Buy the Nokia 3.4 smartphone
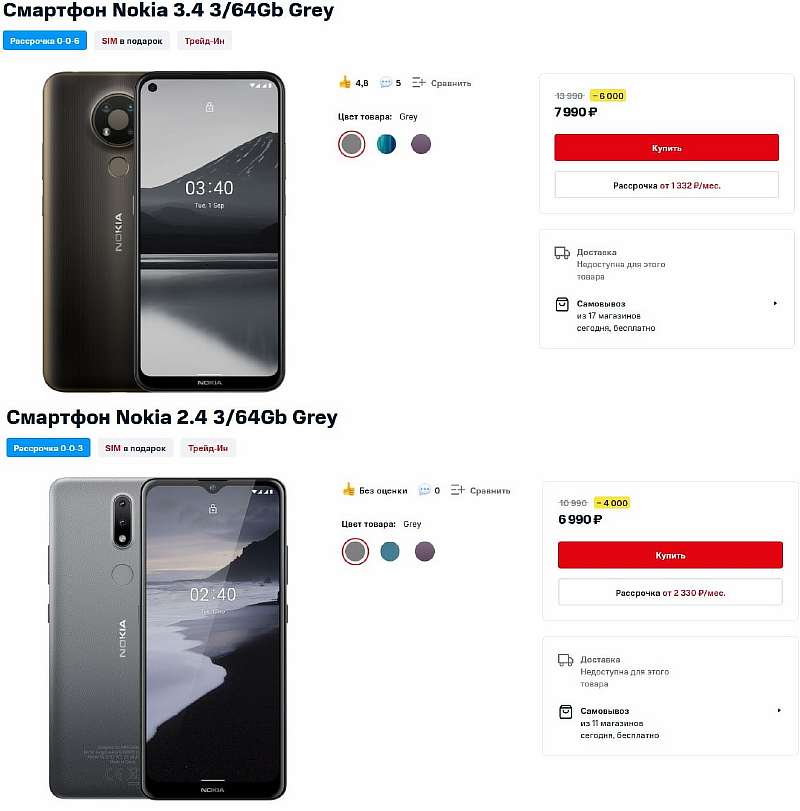 666,148
